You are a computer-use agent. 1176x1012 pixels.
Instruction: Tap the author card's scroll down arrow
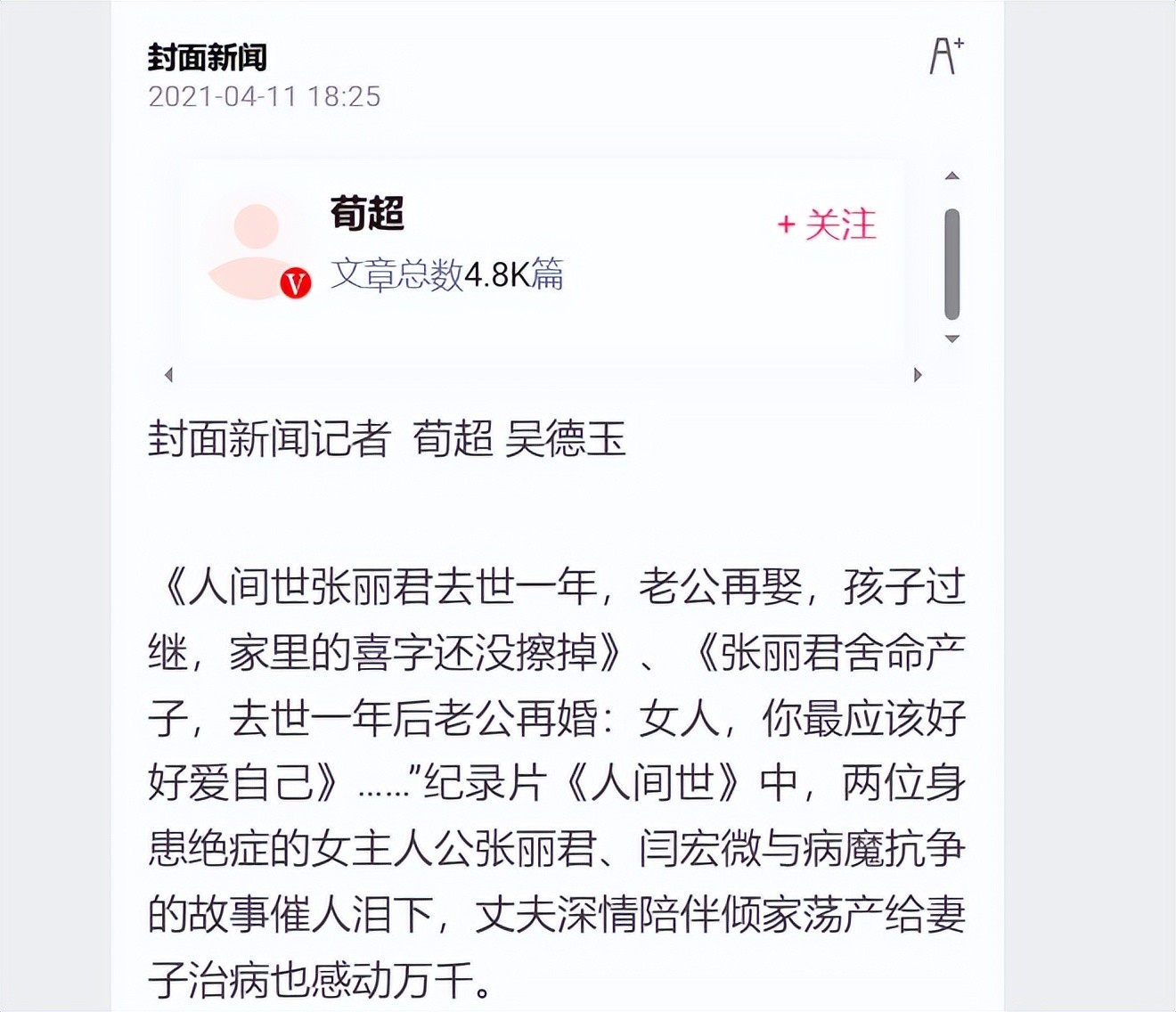(x=951, y=339)
